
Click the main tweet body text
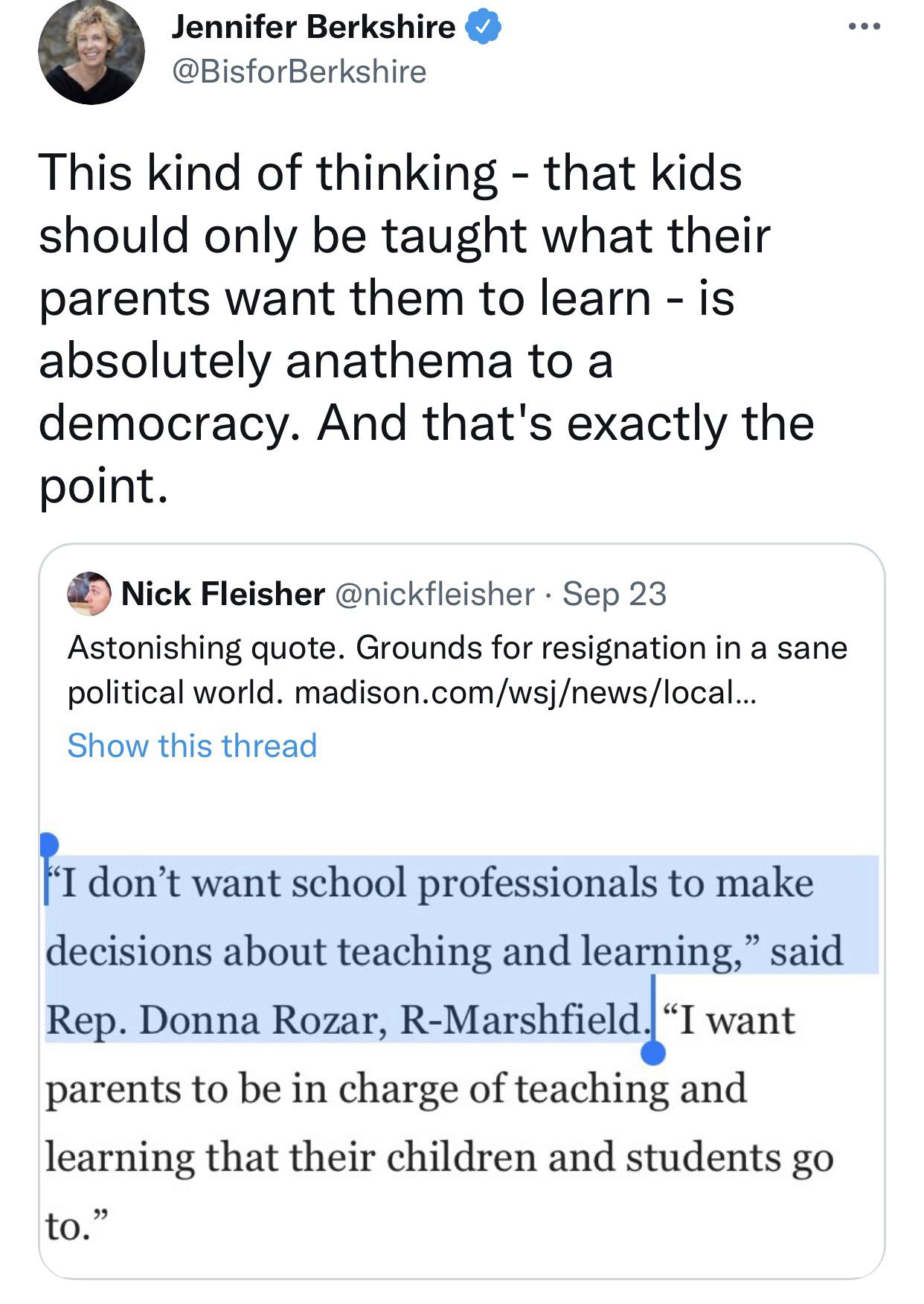[424, 320]
